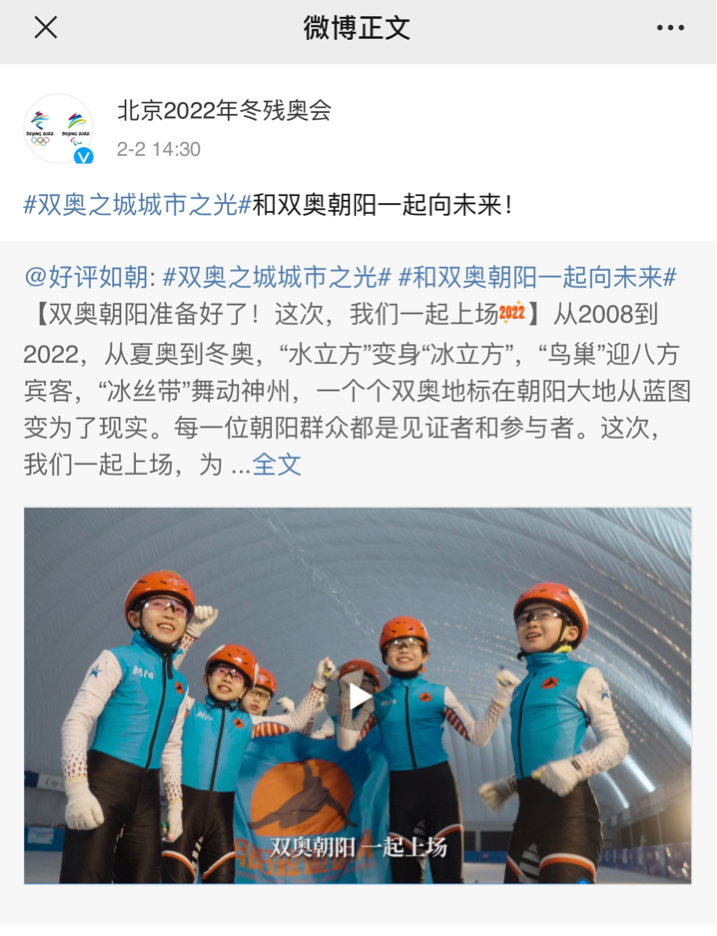Expand the full text via 全文
Image resolution: width=717 pixels, height=936 pixels.
276,464
